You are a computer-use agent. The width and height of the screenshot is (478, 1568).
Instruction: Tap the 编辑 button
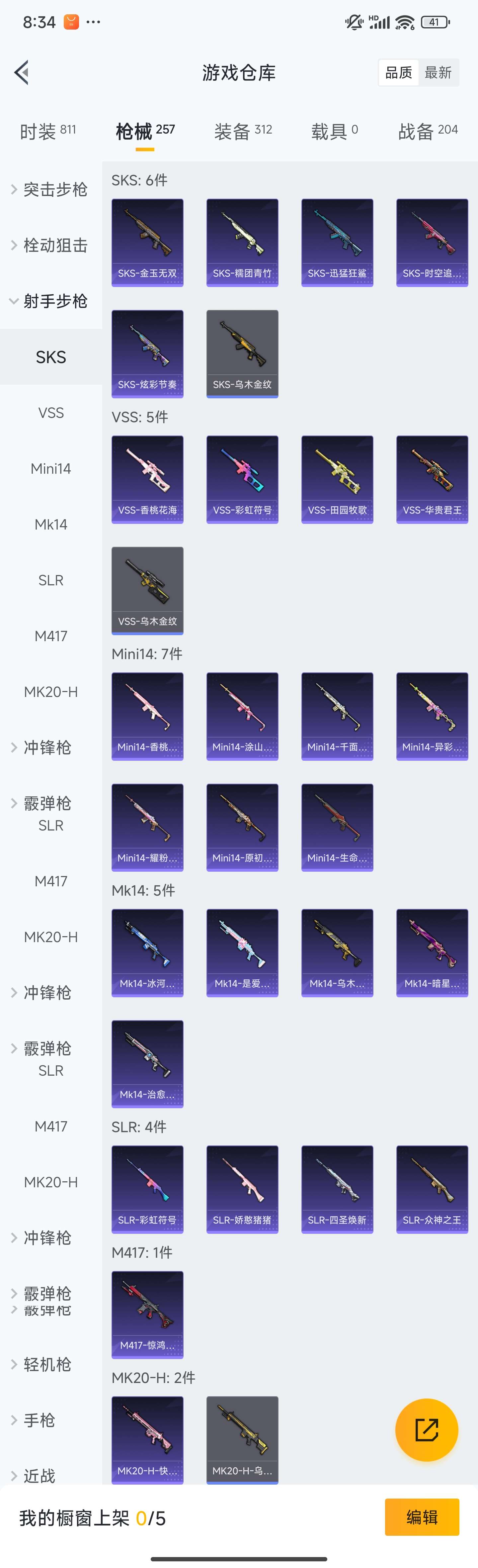pyautogui.click(x=422, y=1517)
